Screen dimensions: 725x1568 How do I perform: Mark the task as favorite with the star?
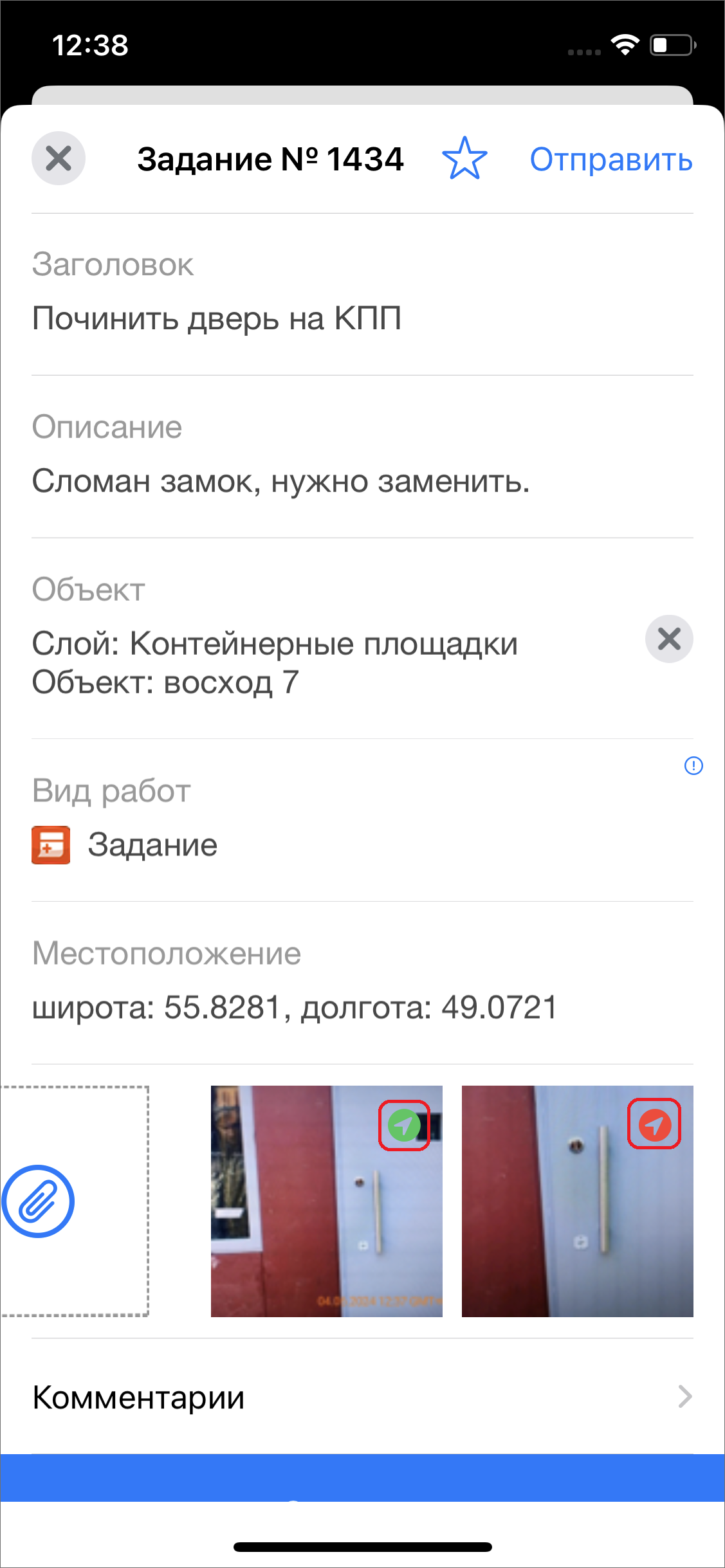click(464, 158)
